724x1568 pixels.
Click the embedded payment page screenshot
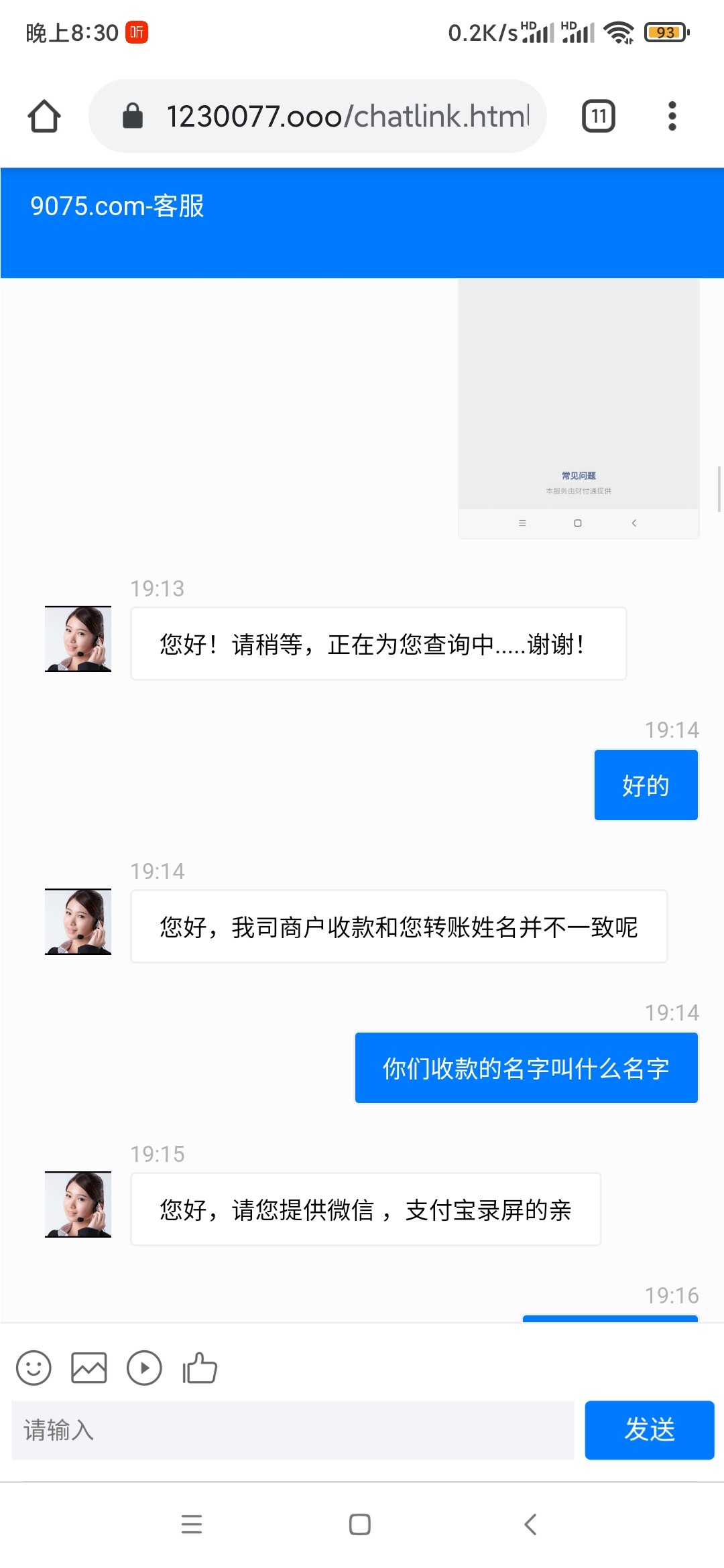(578, 409)
